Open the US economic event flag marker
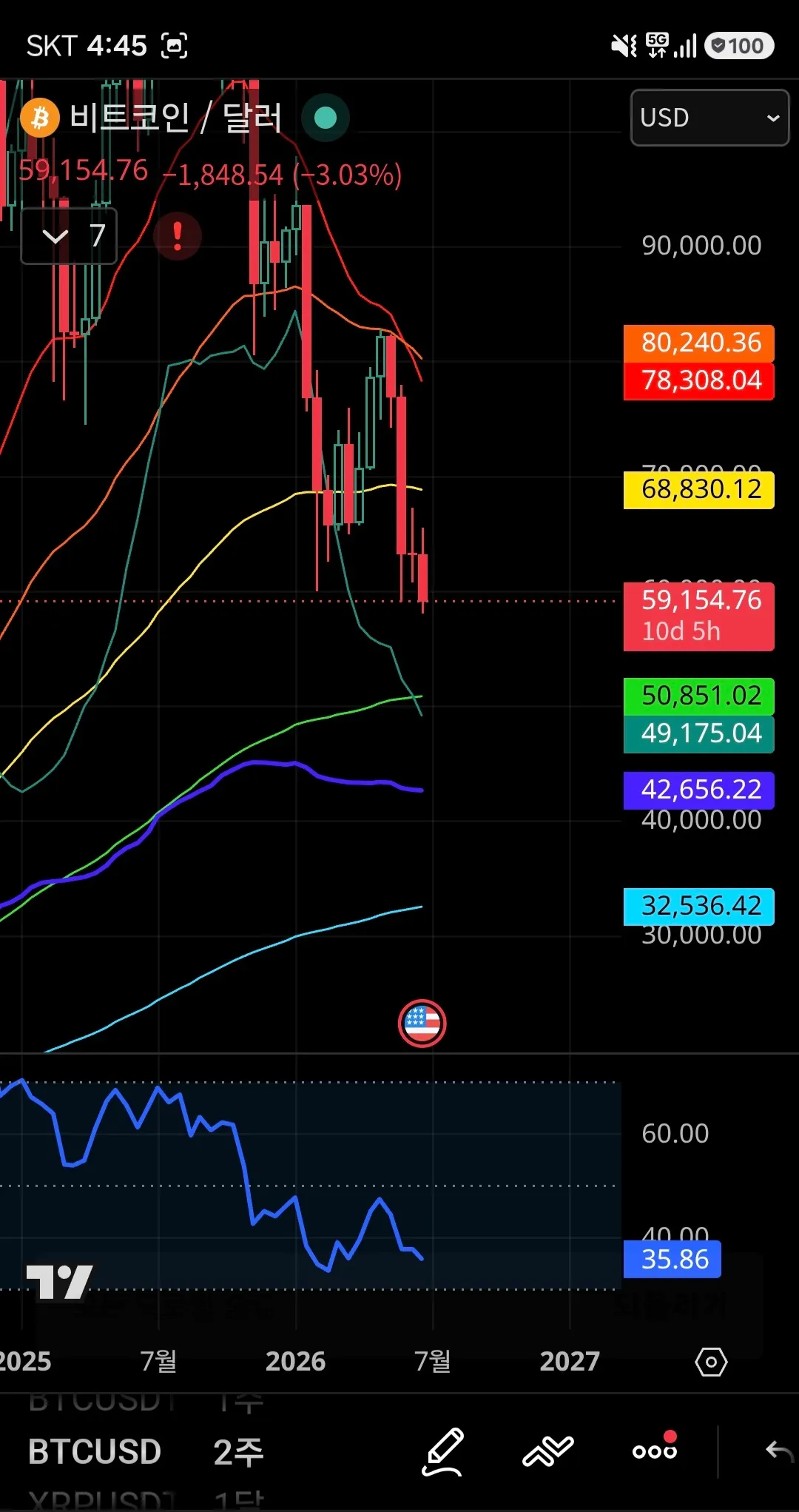 [x=422, y=1024]
